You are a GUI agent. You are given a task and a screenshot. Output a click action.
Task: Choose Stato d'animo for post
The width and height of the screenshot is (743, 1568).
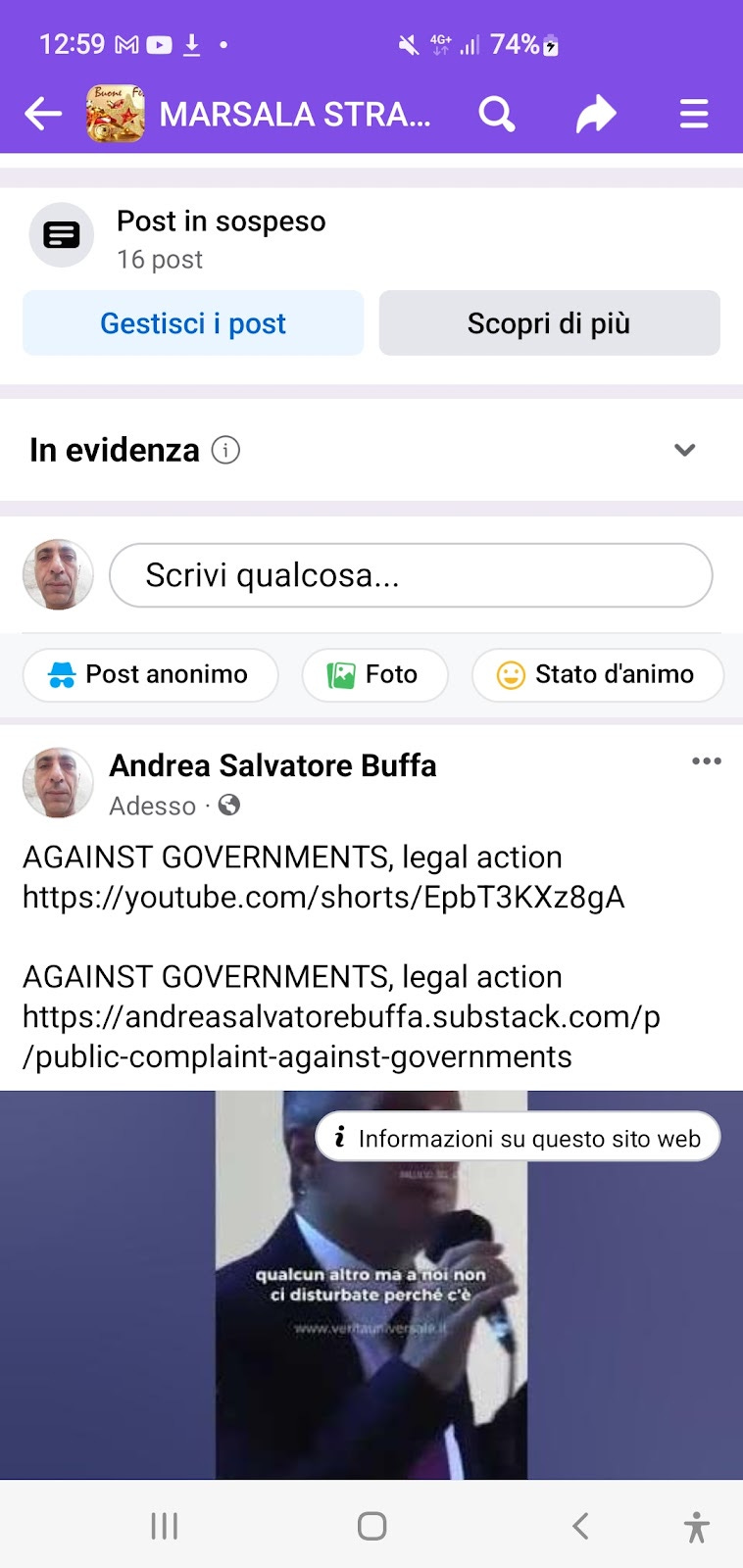[597, 674]
